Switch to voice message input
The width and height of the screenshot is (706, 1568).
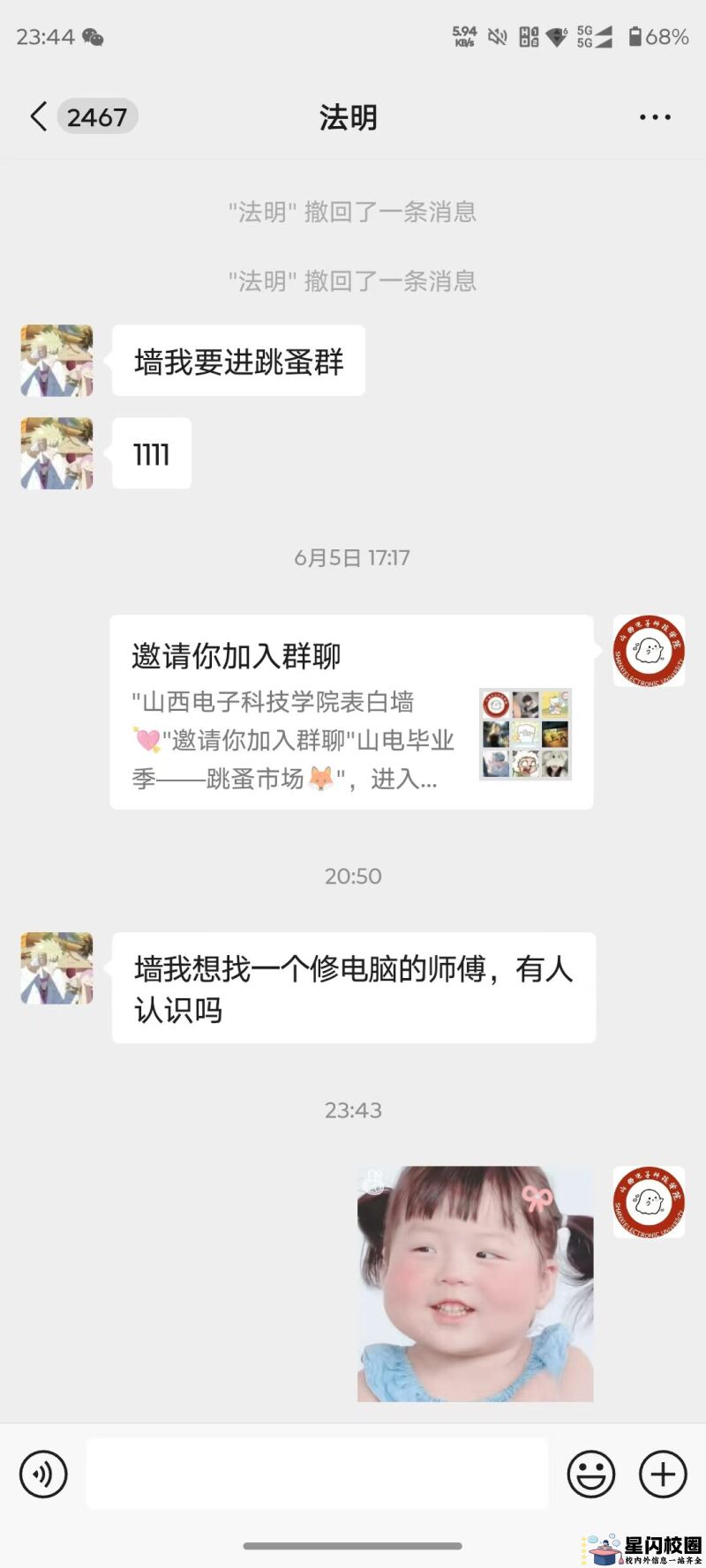pos(43,1474)
